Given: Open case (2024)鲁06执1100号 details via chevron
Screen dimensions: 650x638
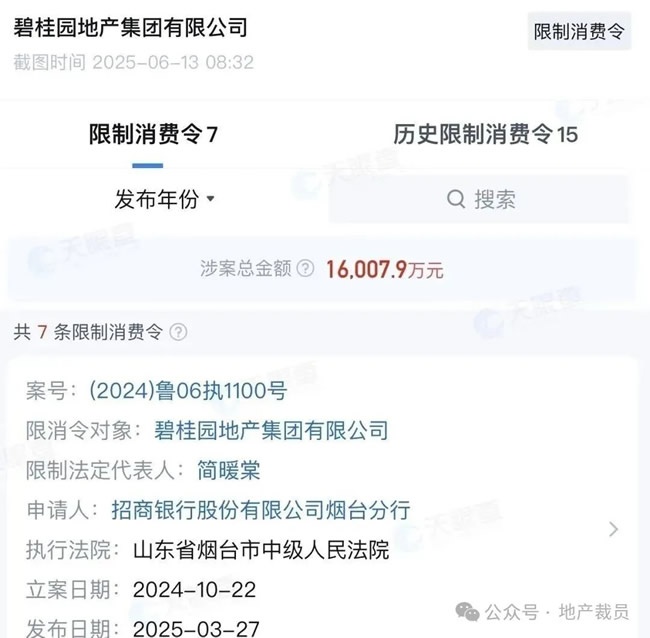Looking at the screenshot, I should tap(613, 529).
